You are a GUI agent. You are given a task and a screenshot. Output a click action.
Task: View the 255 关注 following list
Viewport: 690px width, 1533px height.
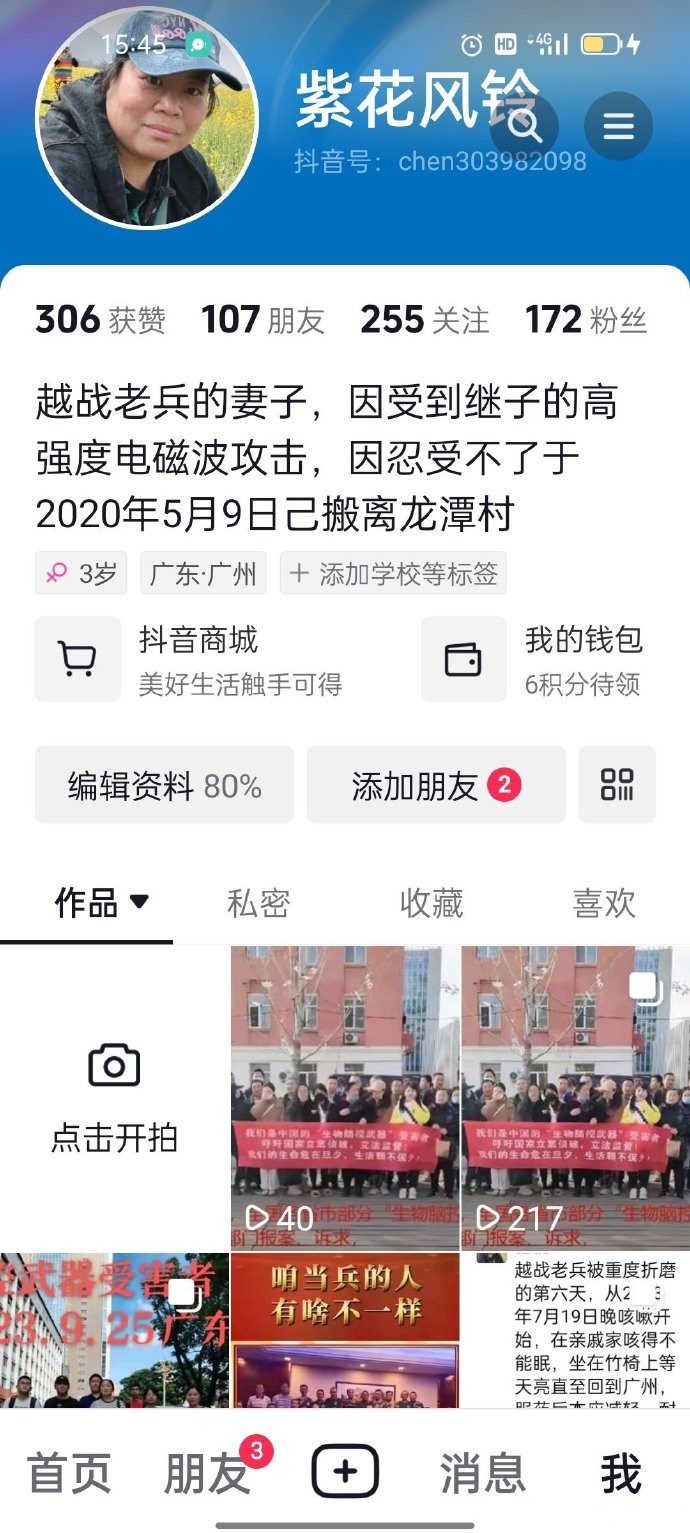tap(425, 320)
